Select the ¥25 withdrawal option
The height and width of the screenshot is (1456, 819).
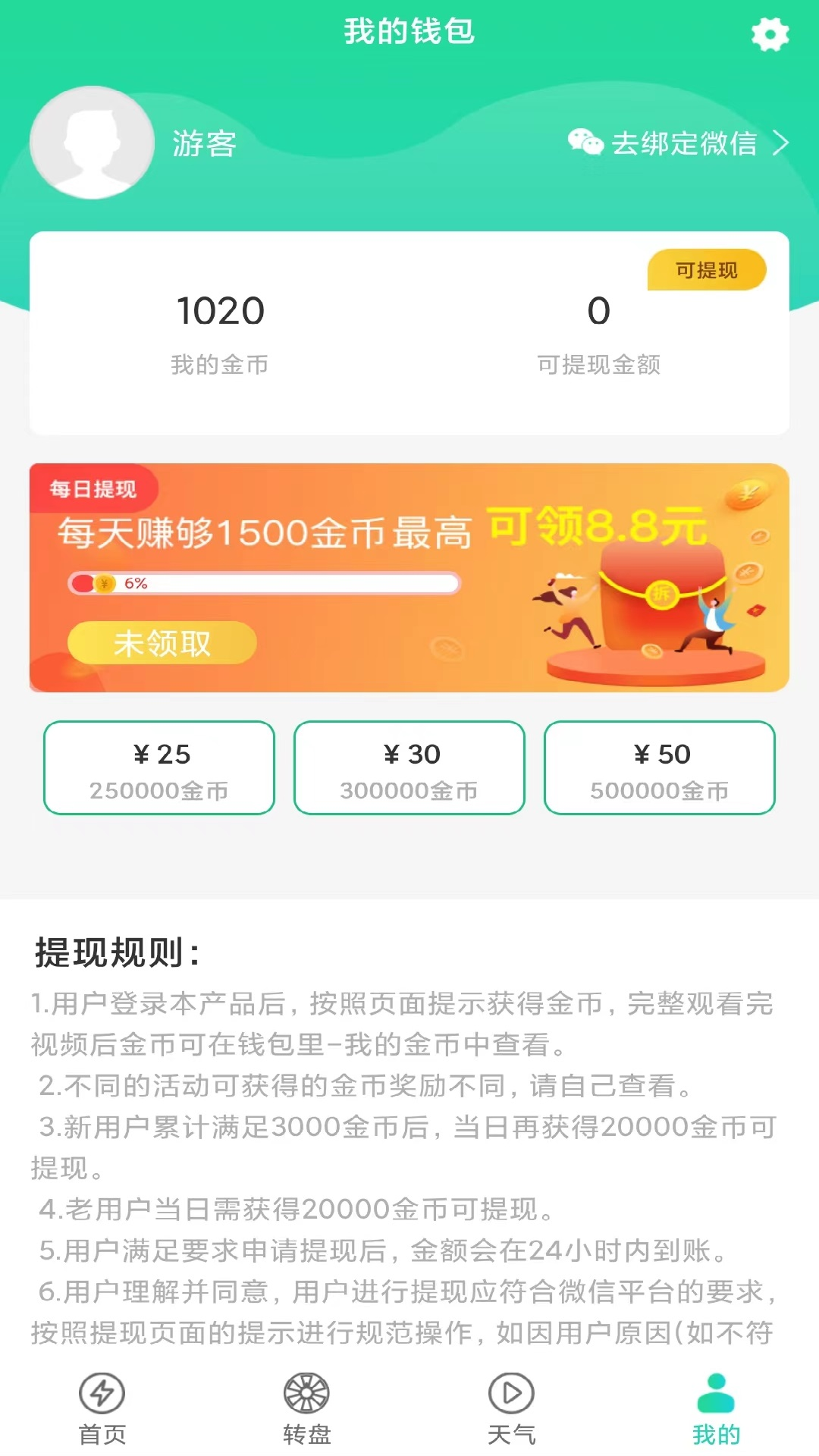click(158, 767)
